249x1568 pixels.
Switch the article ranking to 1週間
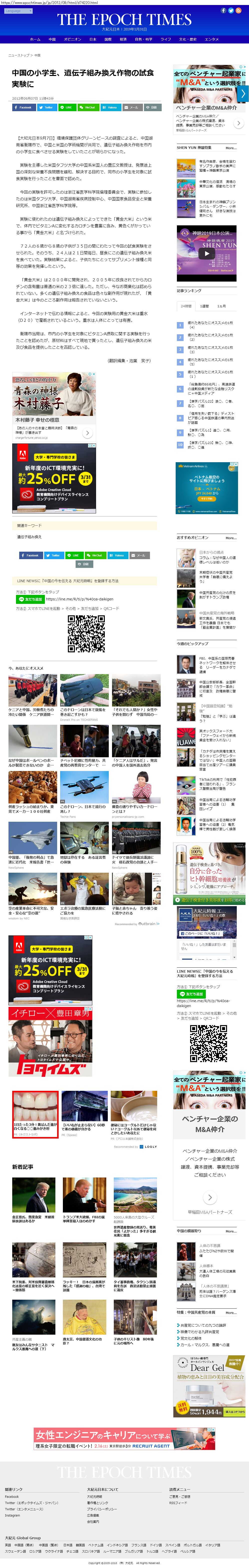pos(204,306)
